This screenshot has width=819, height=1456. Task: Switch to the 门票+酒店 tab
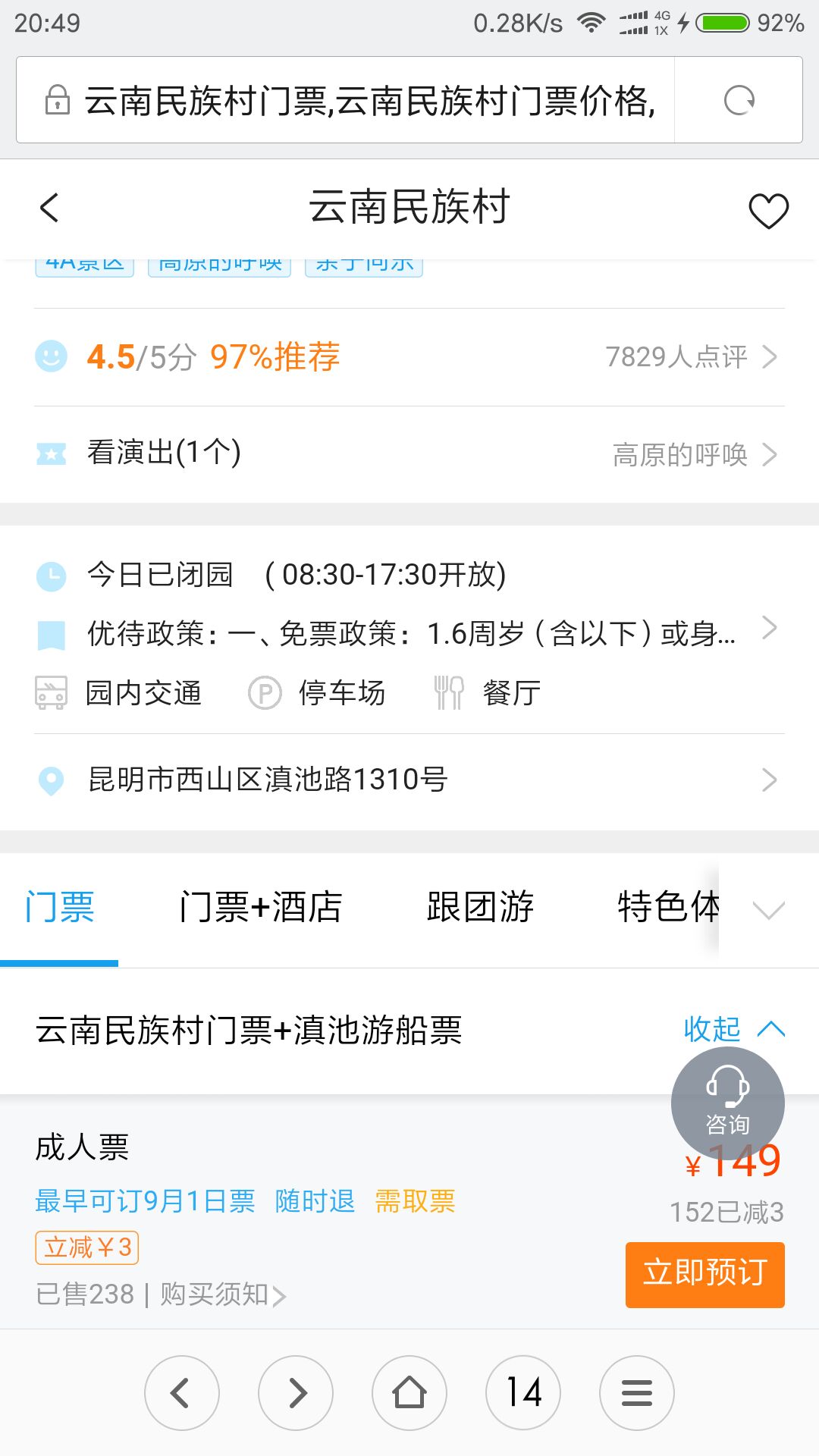point(260,907)
